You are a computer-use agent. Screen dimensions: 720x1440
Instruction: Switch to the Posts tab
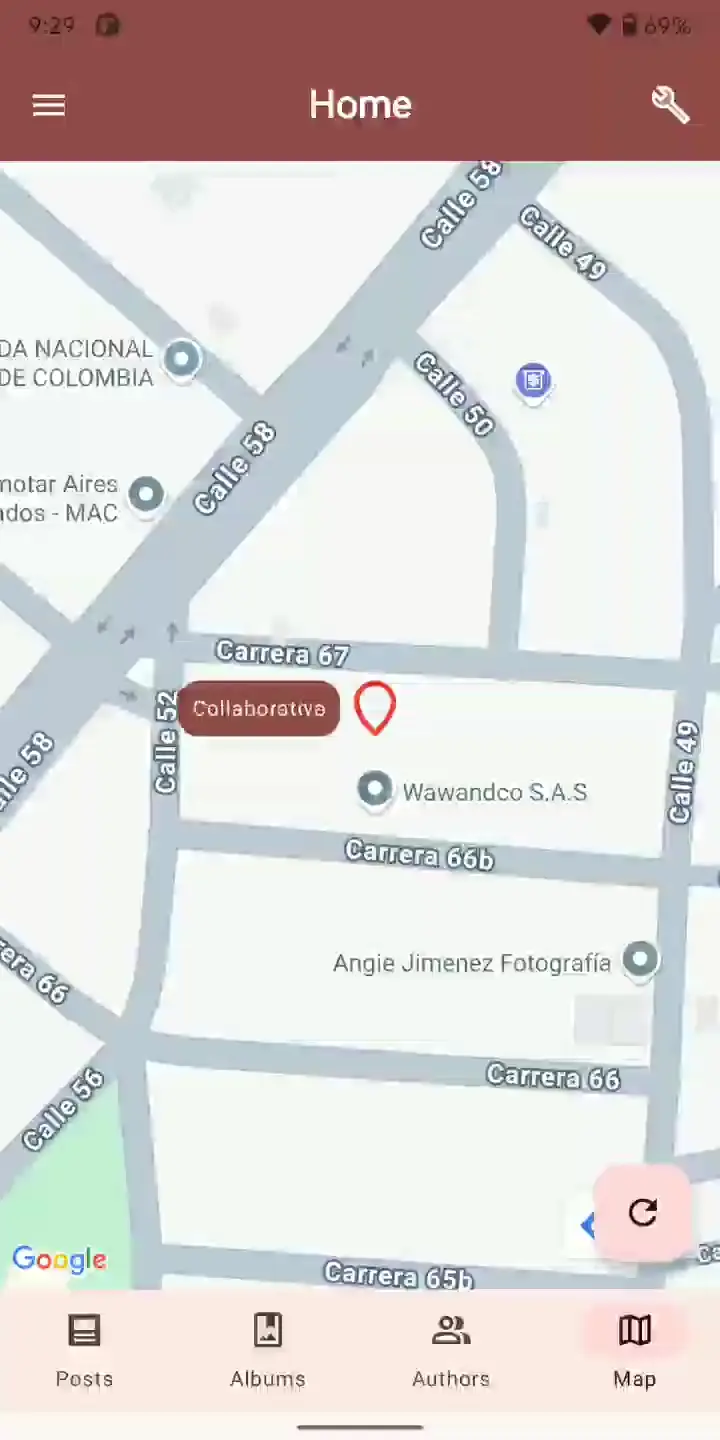click(x=85, y=1352)
